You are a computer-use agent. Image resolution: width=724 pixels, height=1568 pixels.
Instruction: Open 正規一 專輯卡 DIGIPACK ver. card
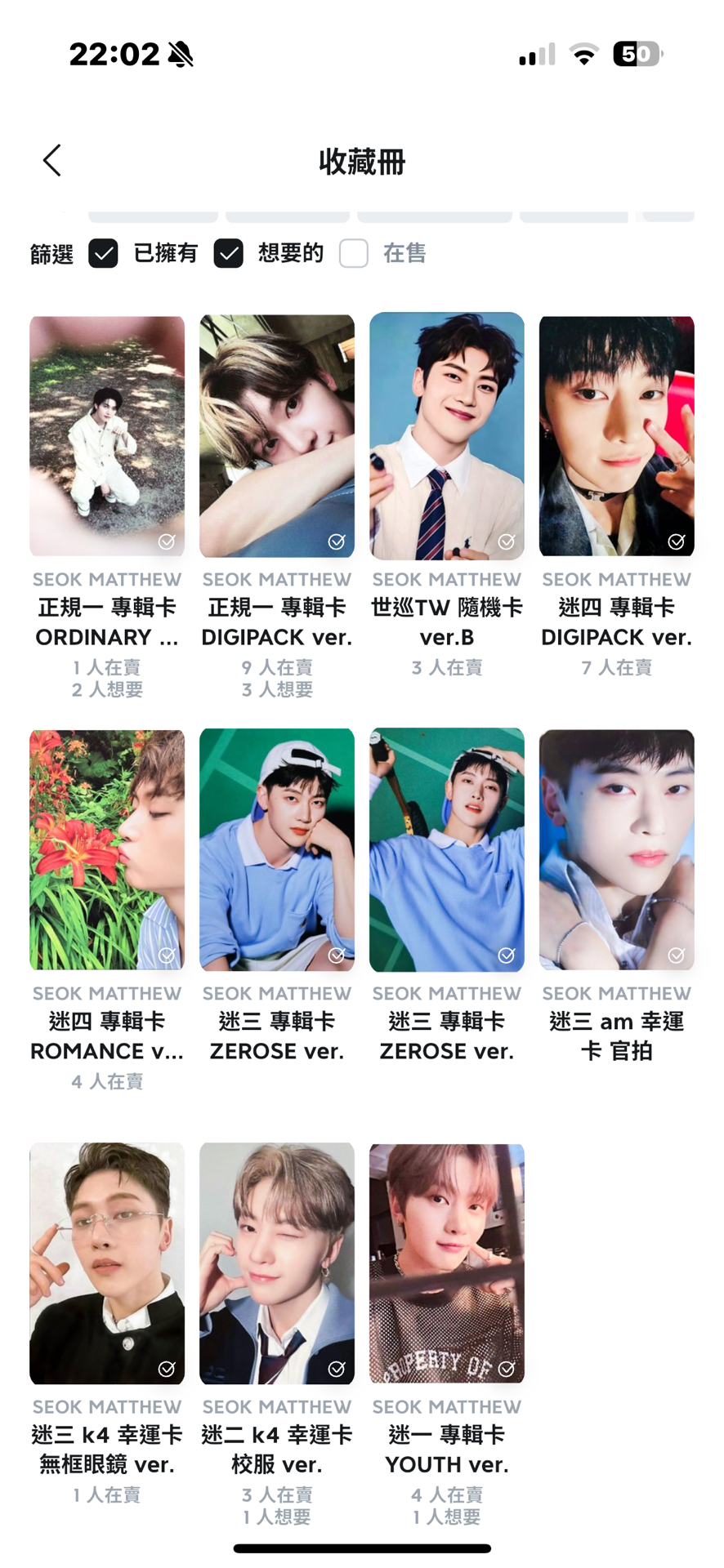[277, 436]
